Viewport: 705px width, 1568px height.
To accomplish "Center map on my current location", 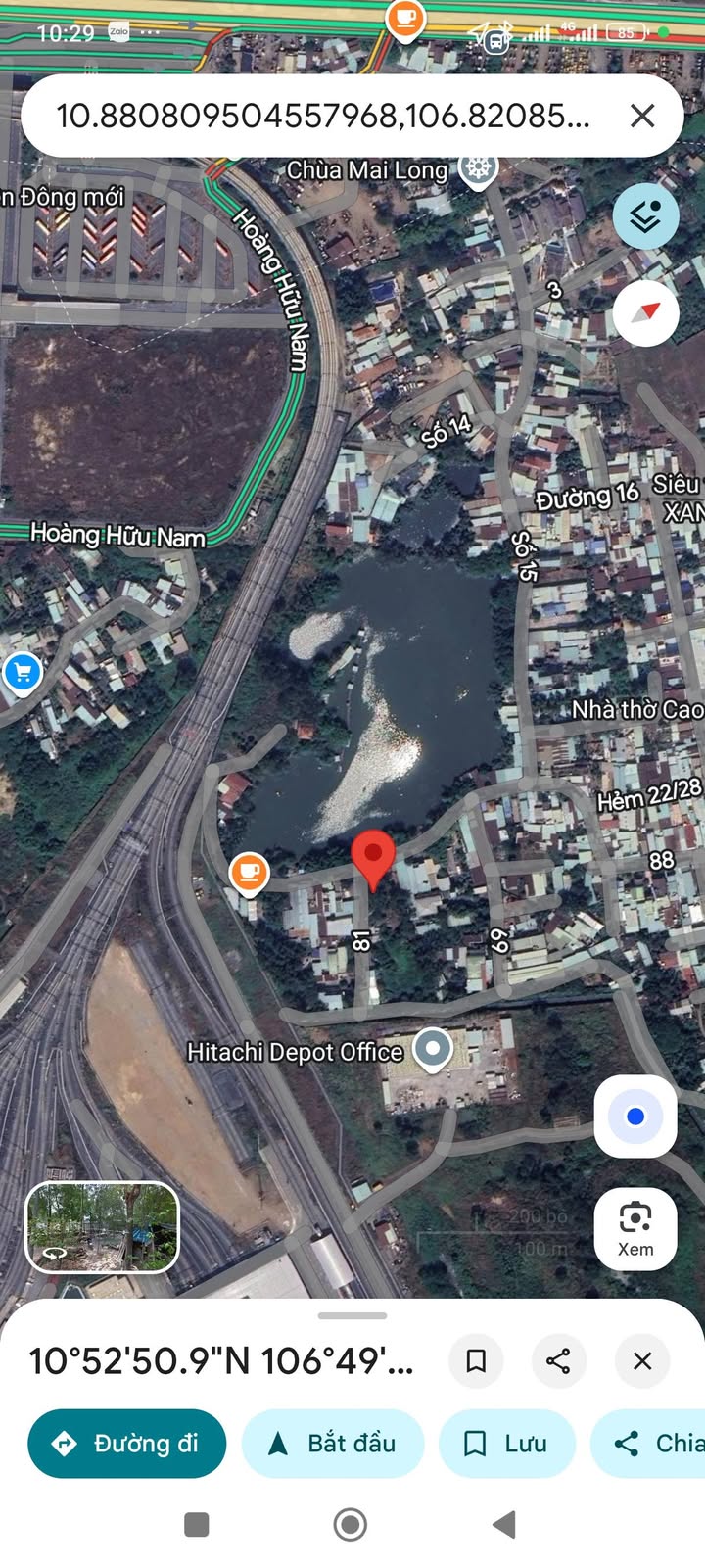I will point(635,1117).
